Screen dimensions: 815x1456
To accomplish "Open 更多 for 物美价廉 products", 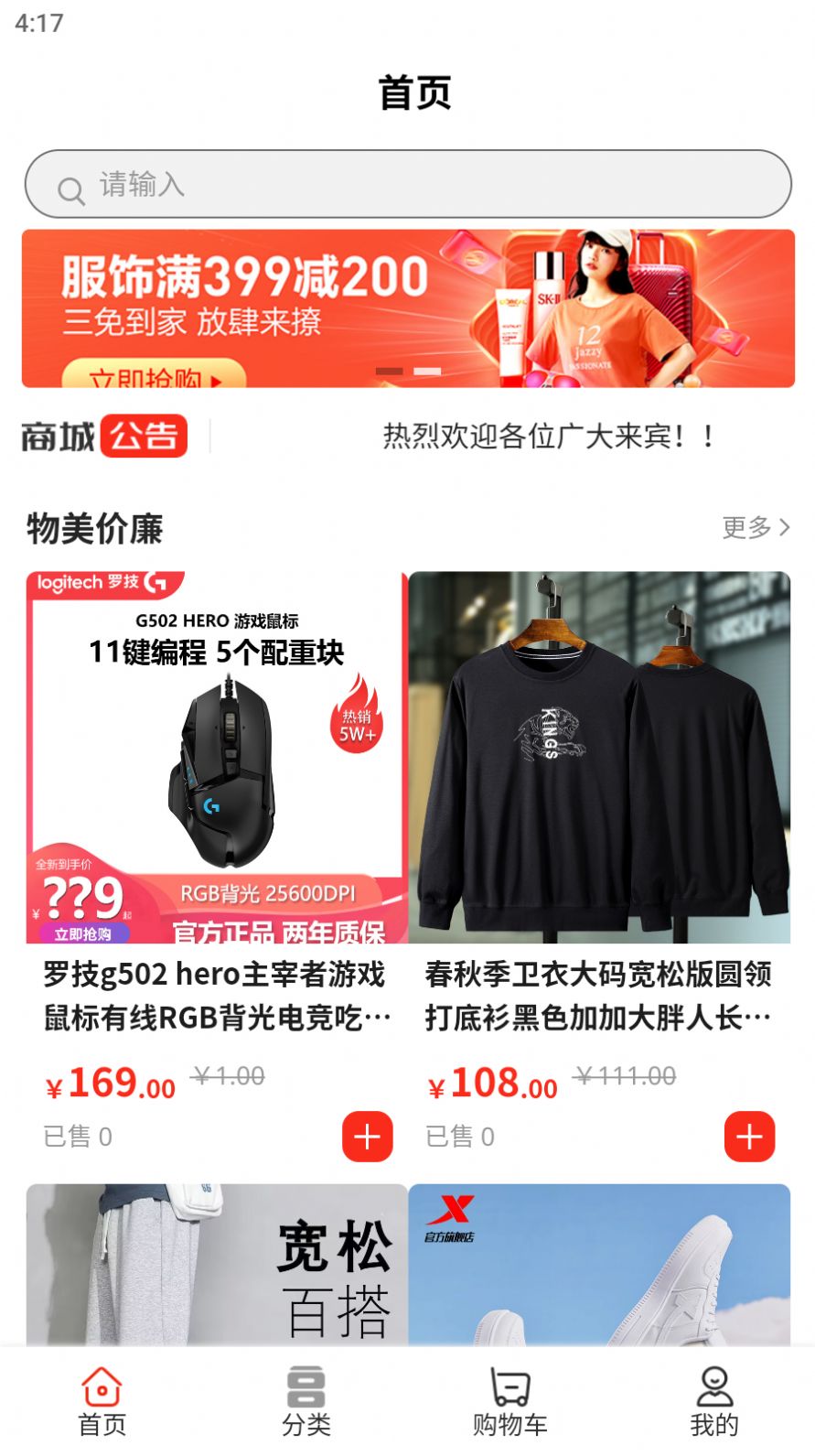I will coord(755,527).
